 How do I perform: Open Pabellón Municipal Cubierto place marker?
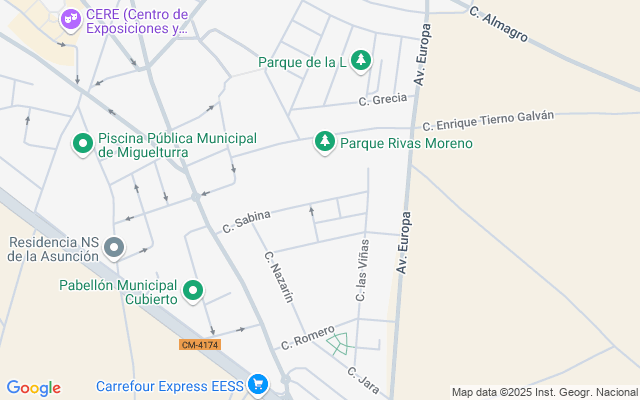(193, 291)
